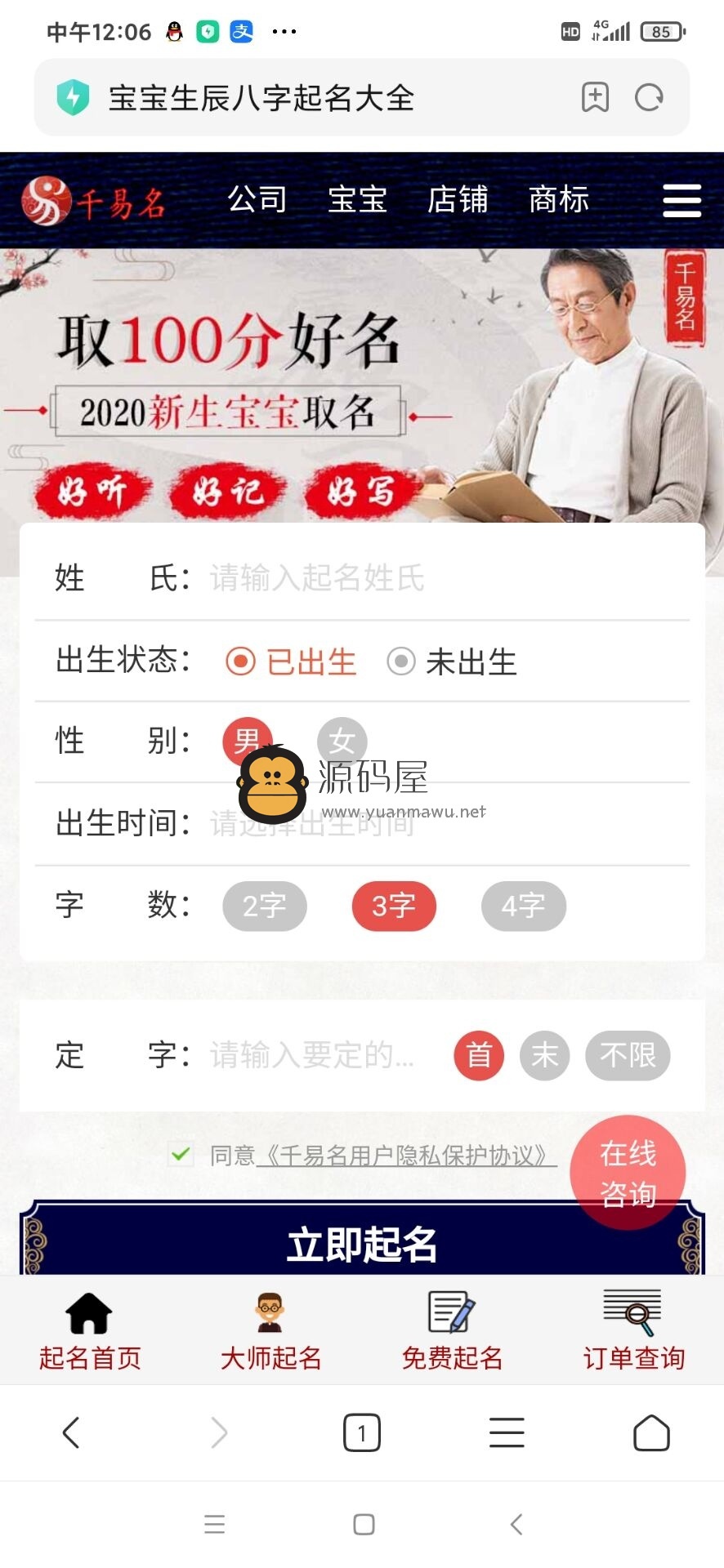Go to the 商标 section
724x1568 pixels.
(x=558, y=199)
